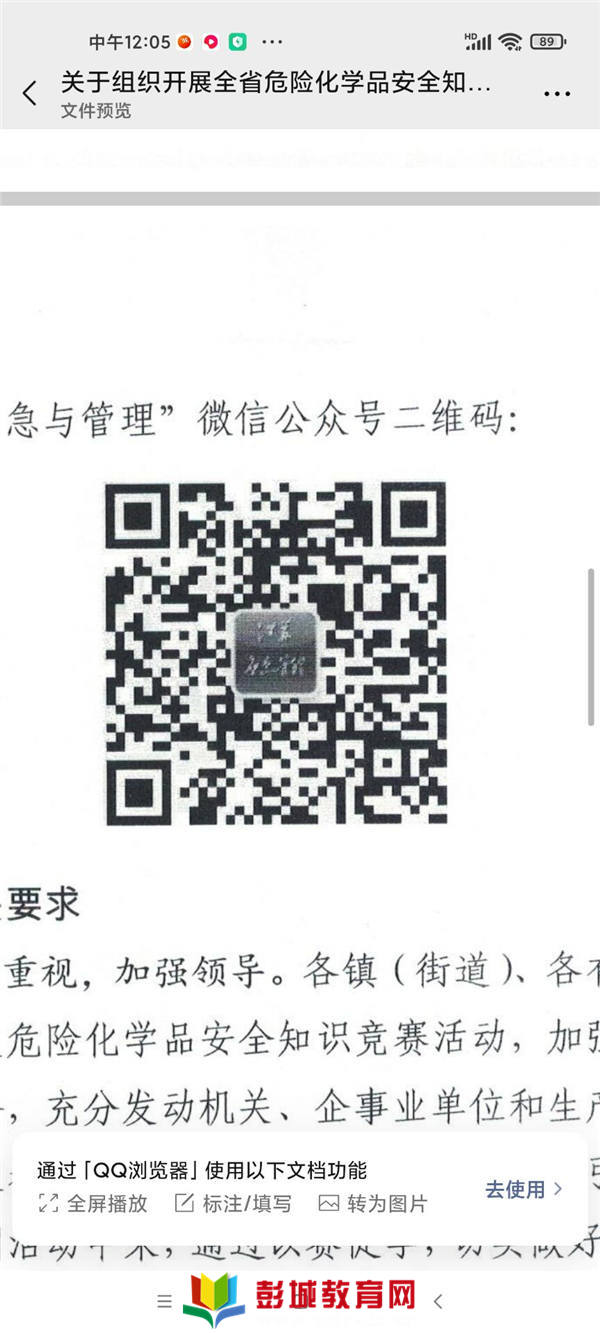Tap 去使用 to open QQ浏览器 features
The height and width of the screenshot is (1333, 600).
pos(523,1189)
